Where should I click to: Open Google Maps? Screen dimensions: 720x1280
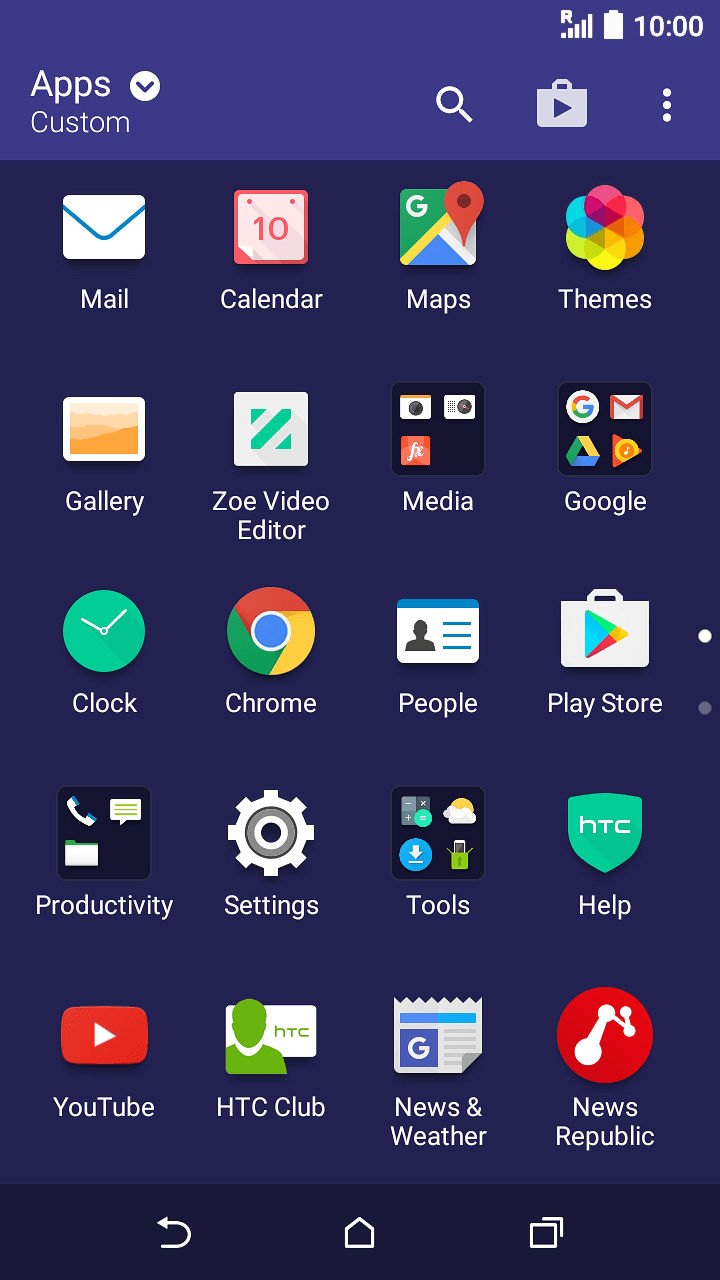coord(438,227)
